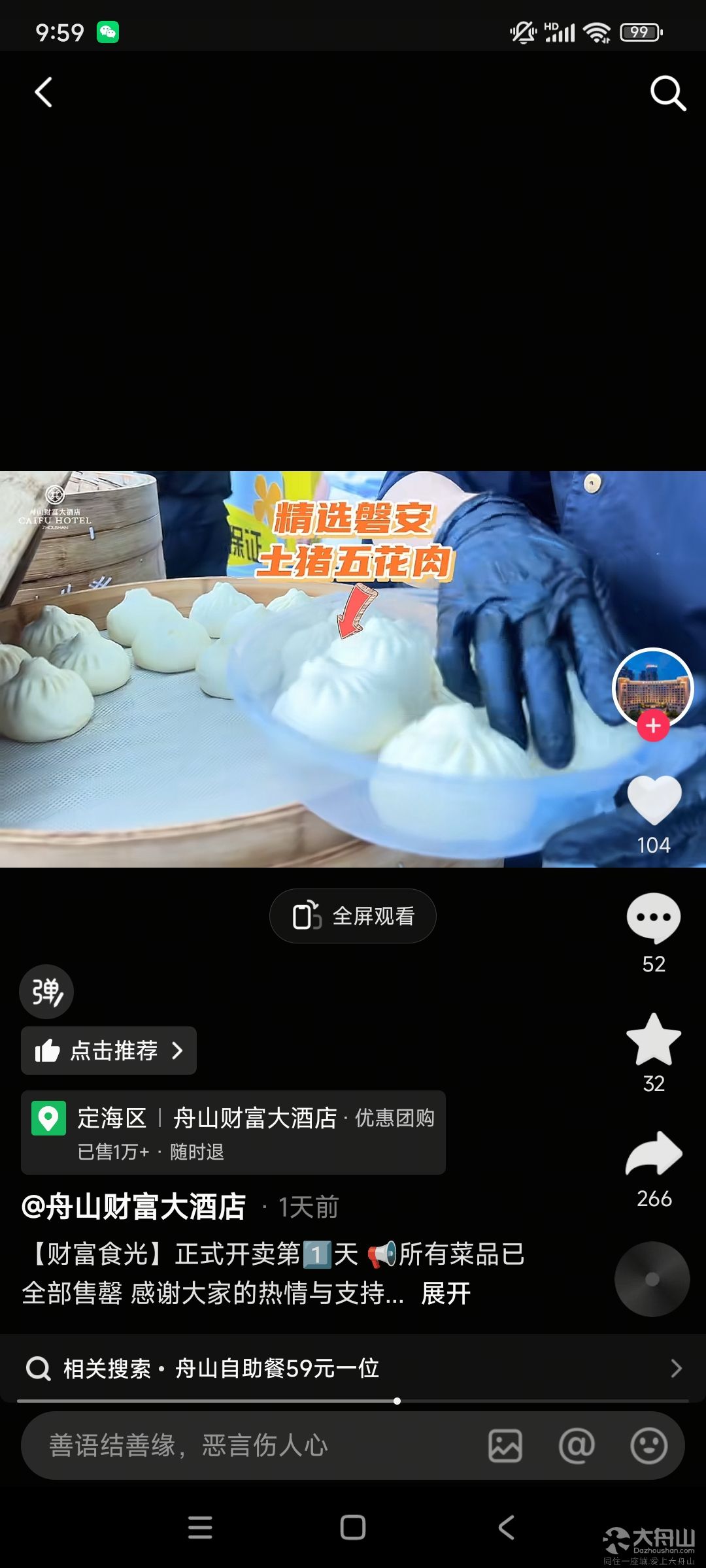Mention someone with the @ icon
Image resolution: width=706 pixels, height=1568 pixels.
point(577,1445)
